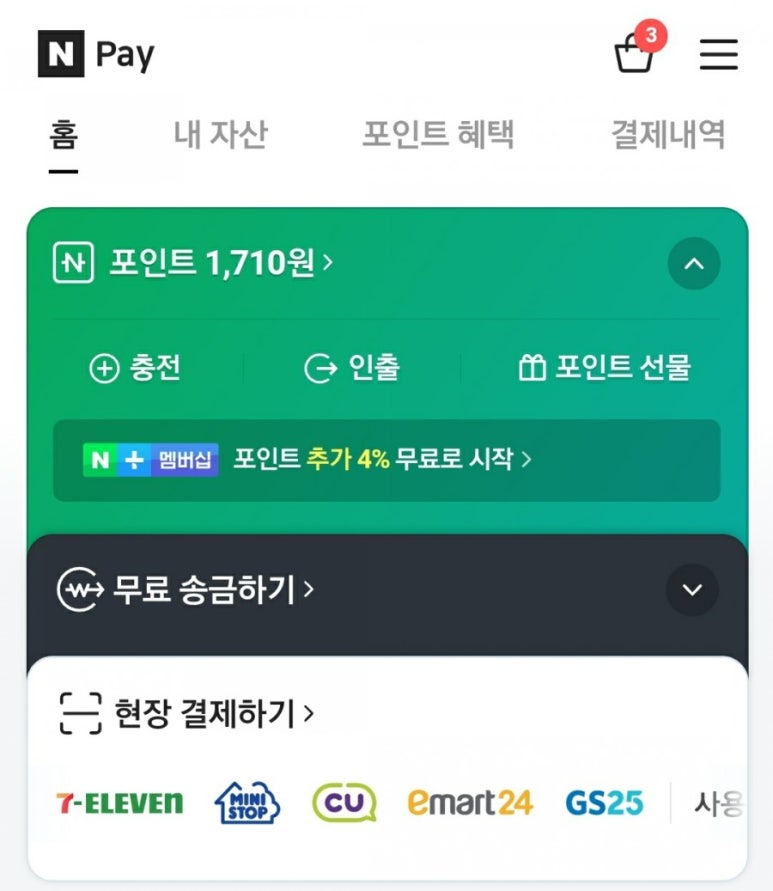Open 무료 송금하기
Image resolution: width=773 pixels, height=891 pixels.
click(x=186, y=589)
